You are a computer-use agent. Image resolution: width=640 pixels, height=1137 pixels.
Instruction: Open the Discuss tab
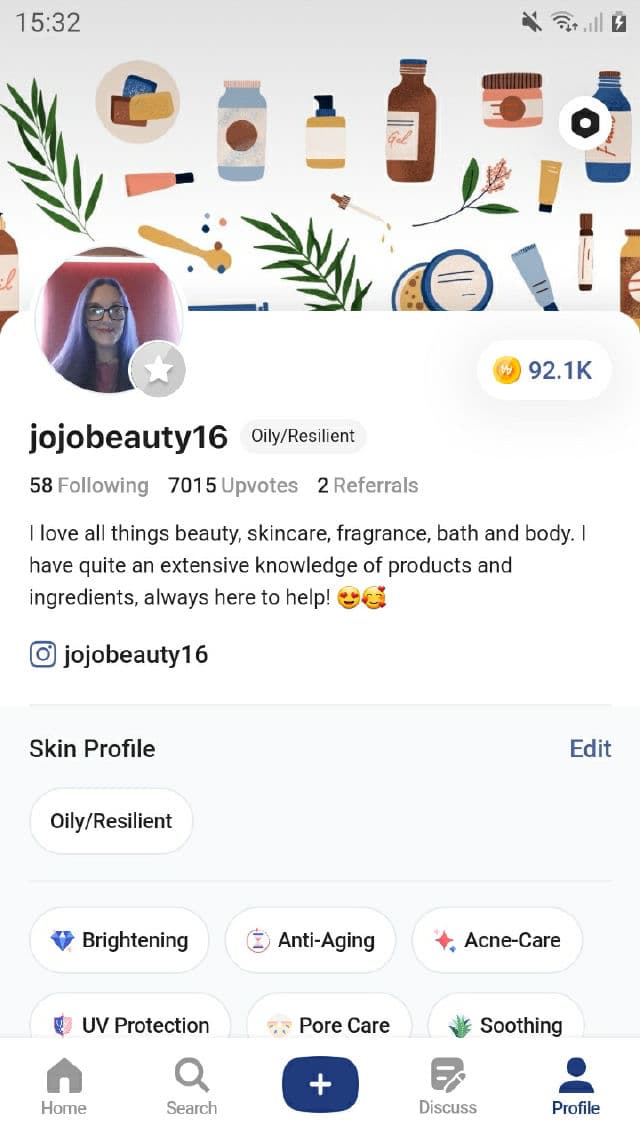click(x=447, y=1087)
